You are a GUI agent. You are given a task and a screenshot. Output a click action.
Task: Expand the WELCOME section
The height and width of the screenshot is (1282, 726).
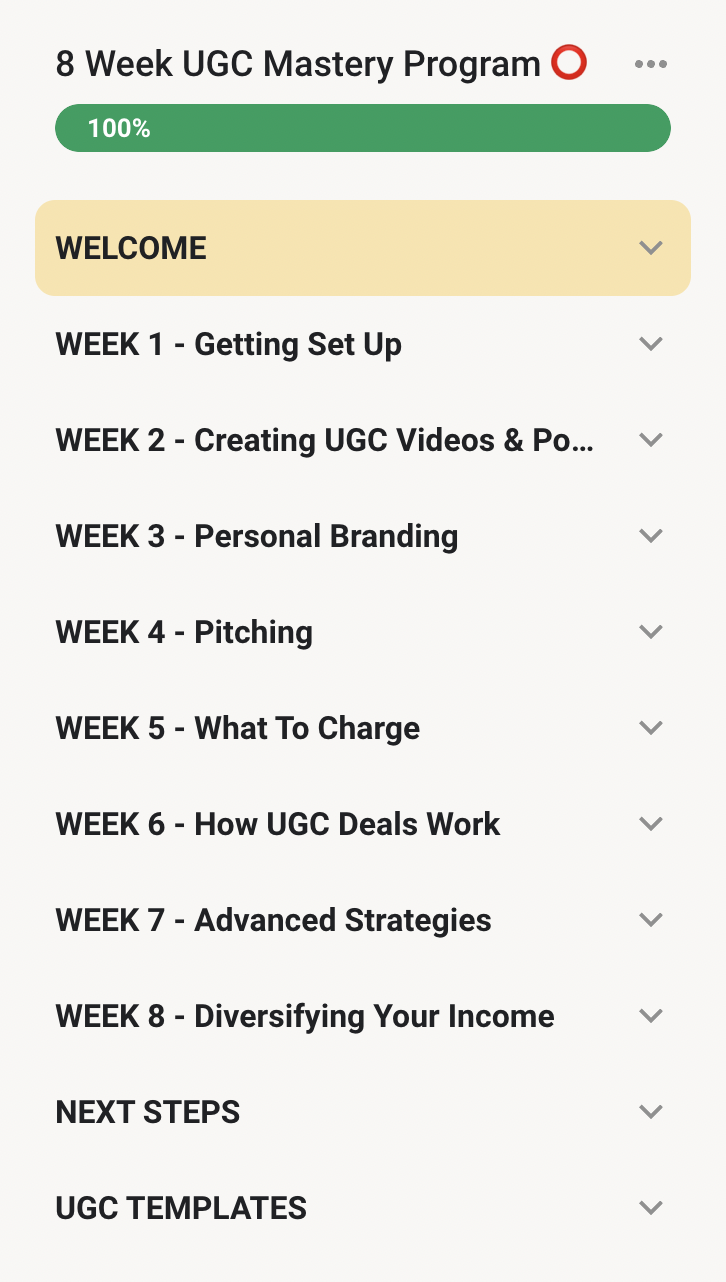click(363, 248)
